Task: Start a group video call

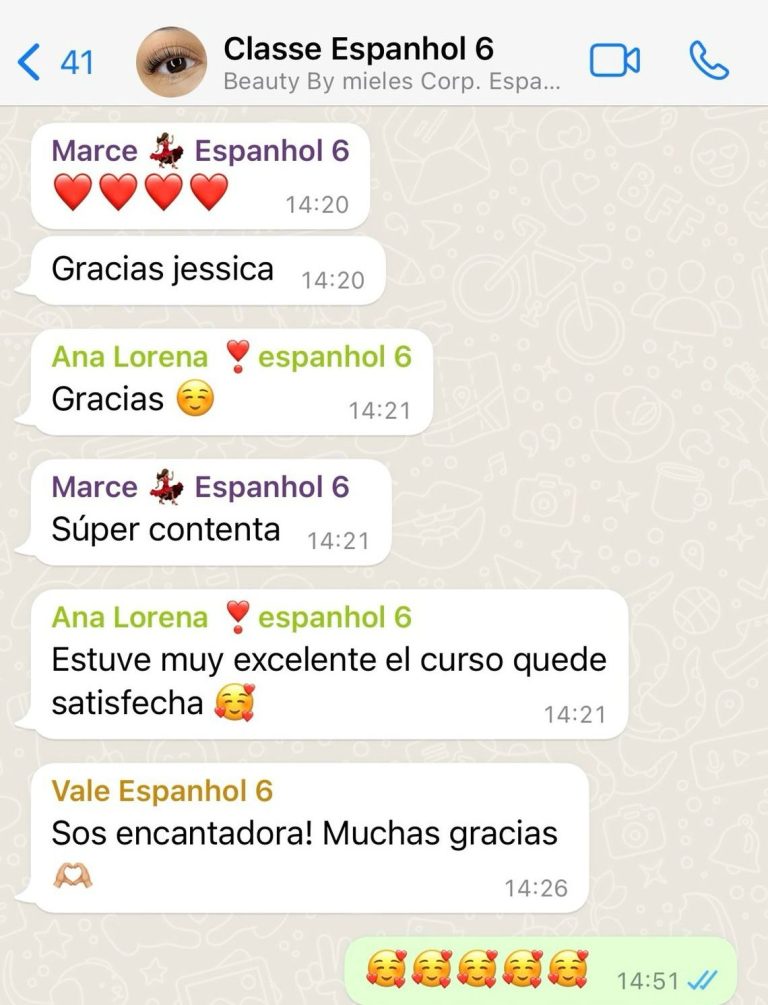Action: [614, 62]
